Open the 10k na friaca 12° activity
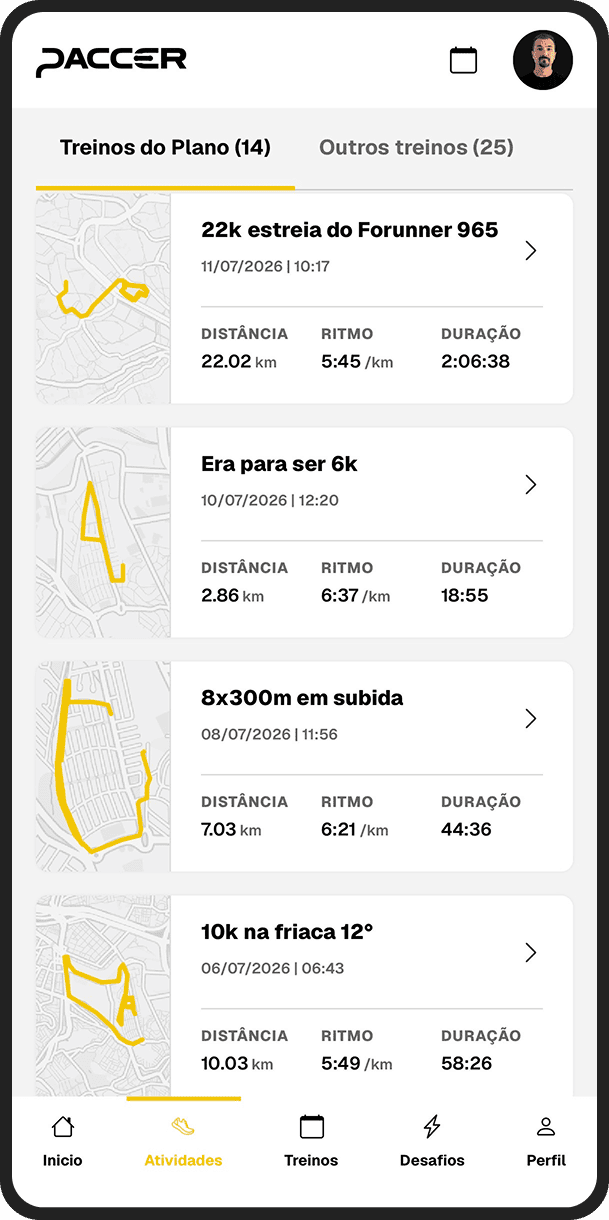This screenshot has height=1220, width=609. (304, 996)
